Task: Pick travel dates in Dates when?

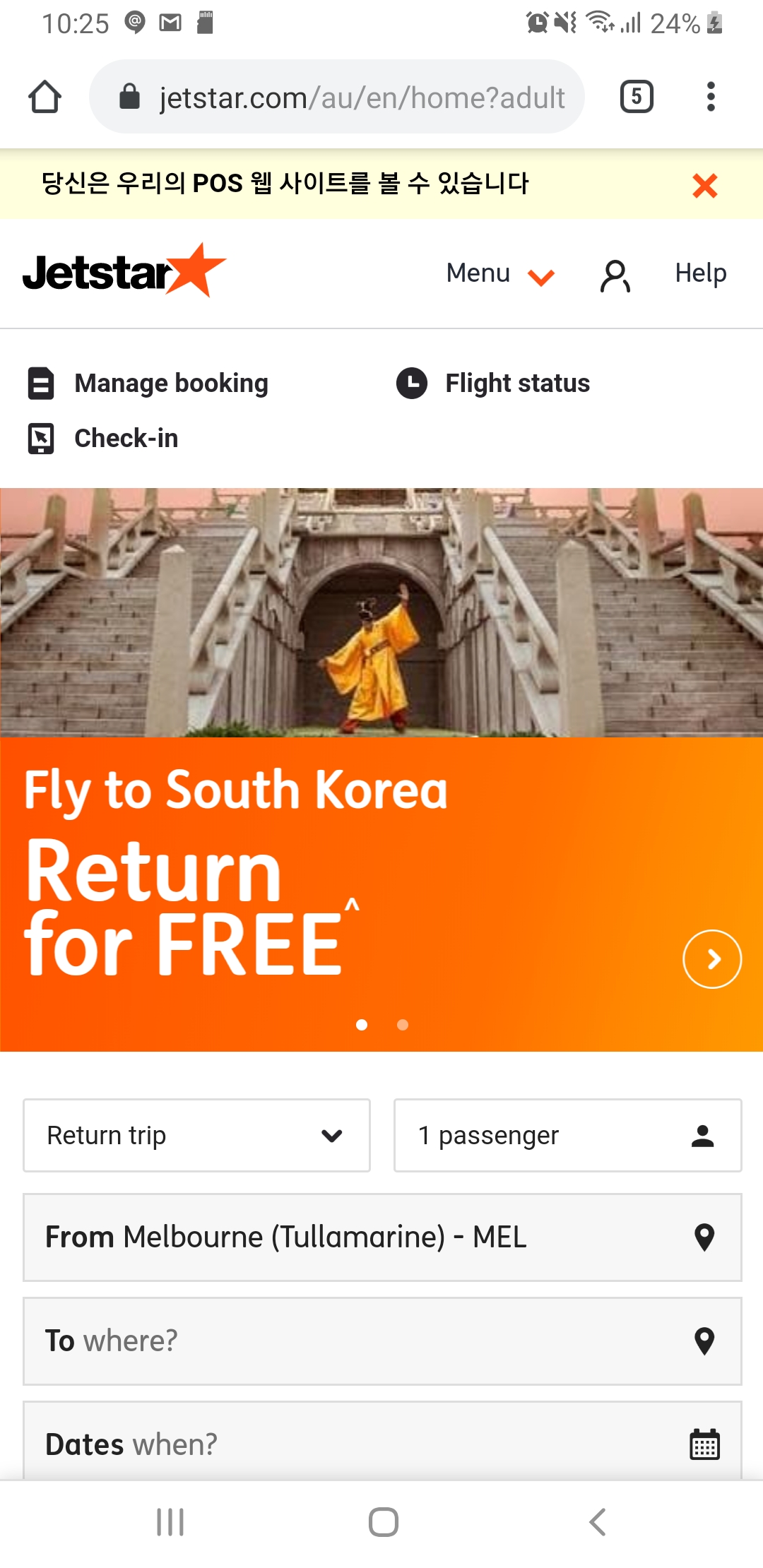Action: pos(382,1444)
